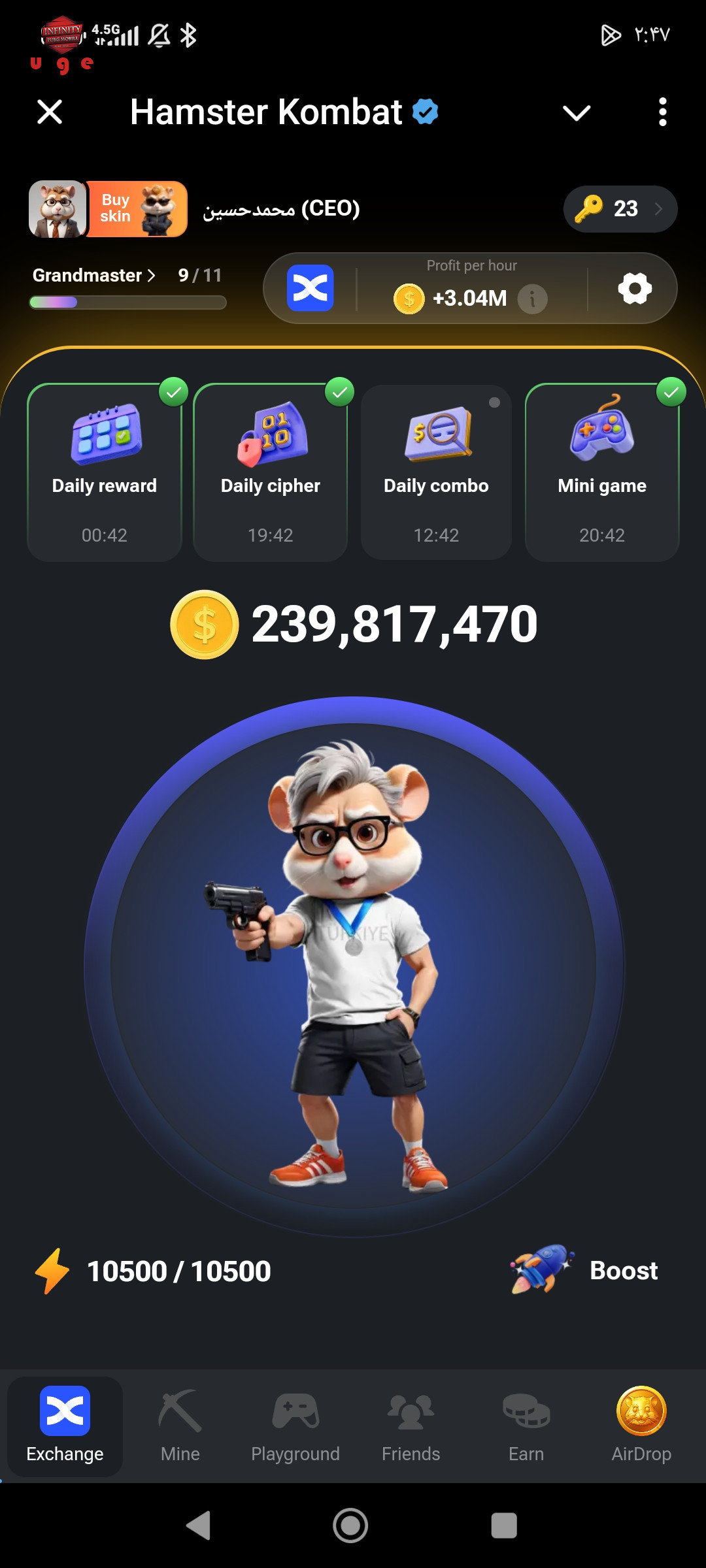
Task: Tap the hamster to earn coins
Action: point(354,967)
